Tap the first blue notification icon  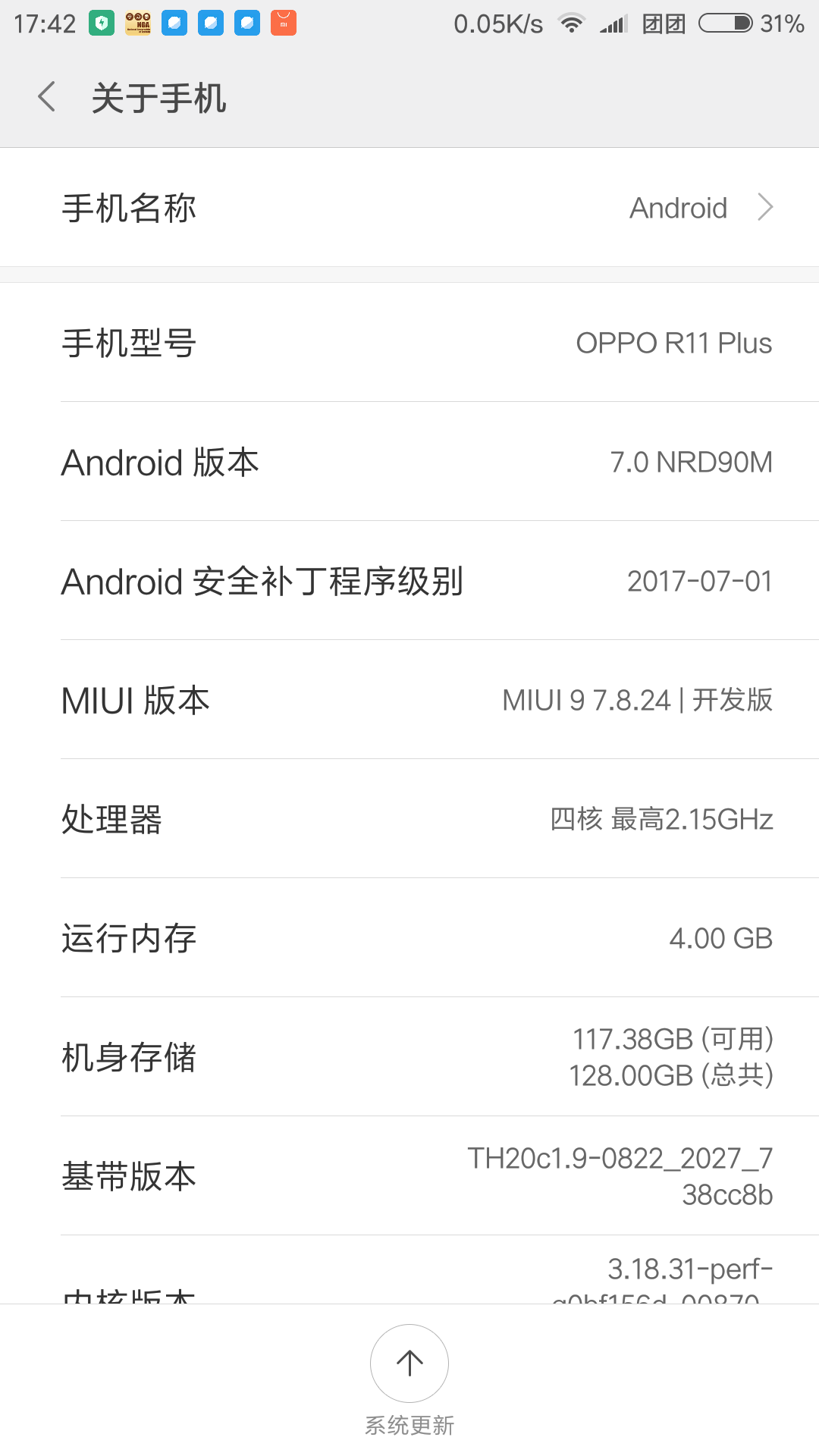tap(174, 23)
